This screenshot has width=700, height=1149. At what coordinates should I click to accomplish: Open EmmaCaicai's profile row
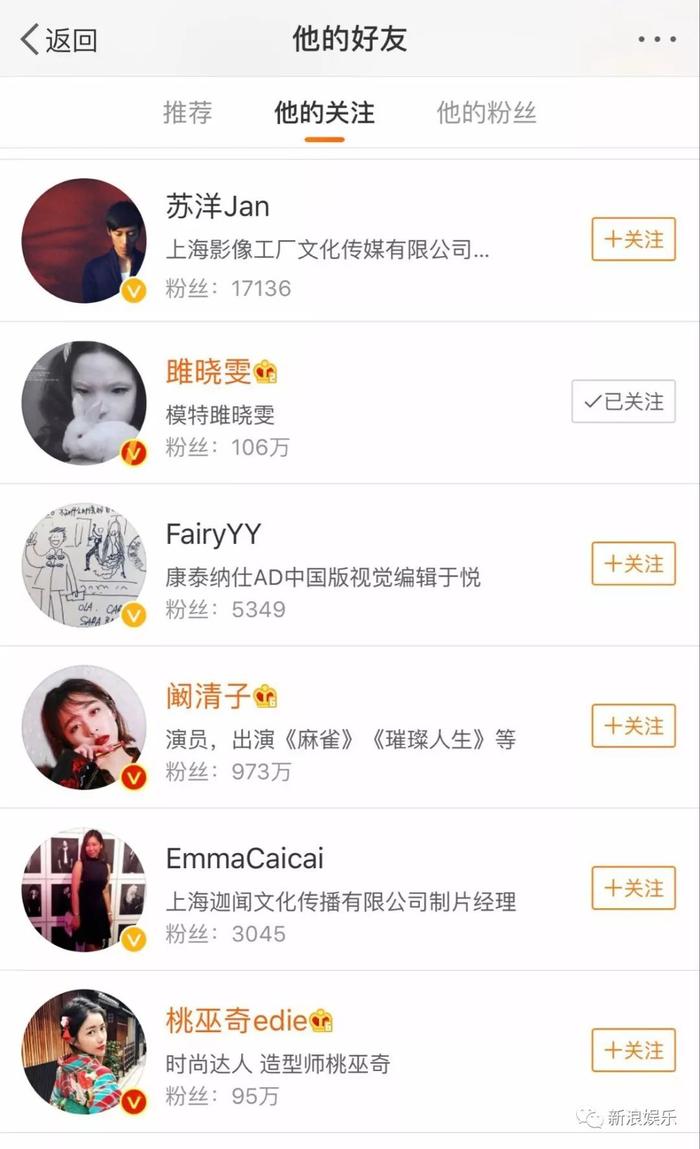point(350,890)
